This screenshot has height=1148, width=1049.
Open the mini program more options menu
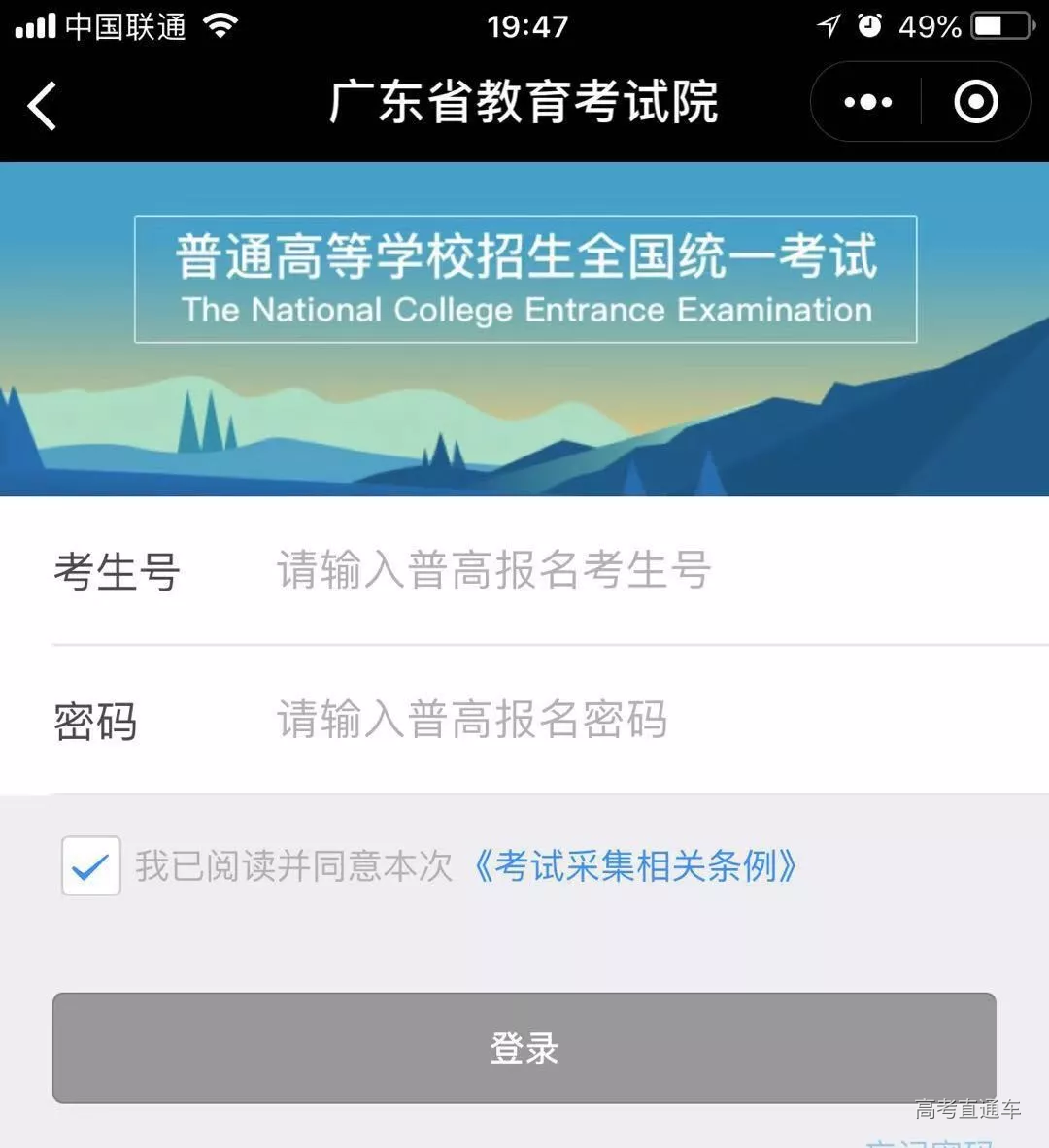[867, 102]
